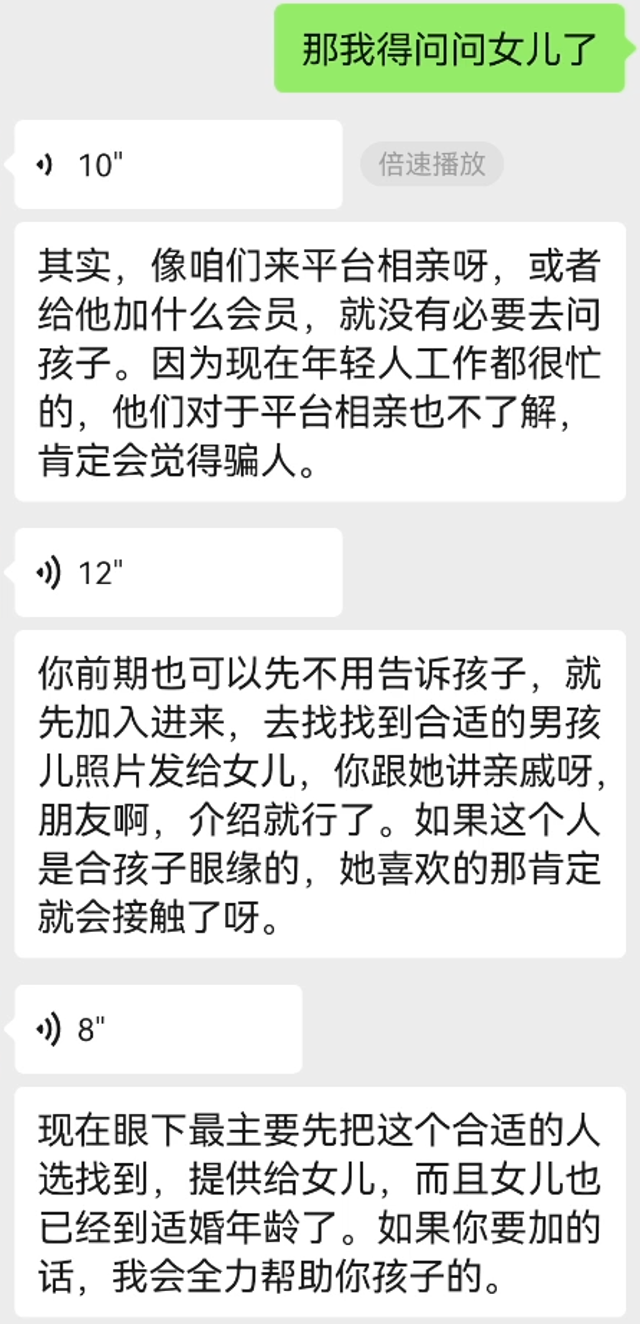
Task: Play the 8-second voice message
Action: pyautogui.click(x=158, y=1029)
